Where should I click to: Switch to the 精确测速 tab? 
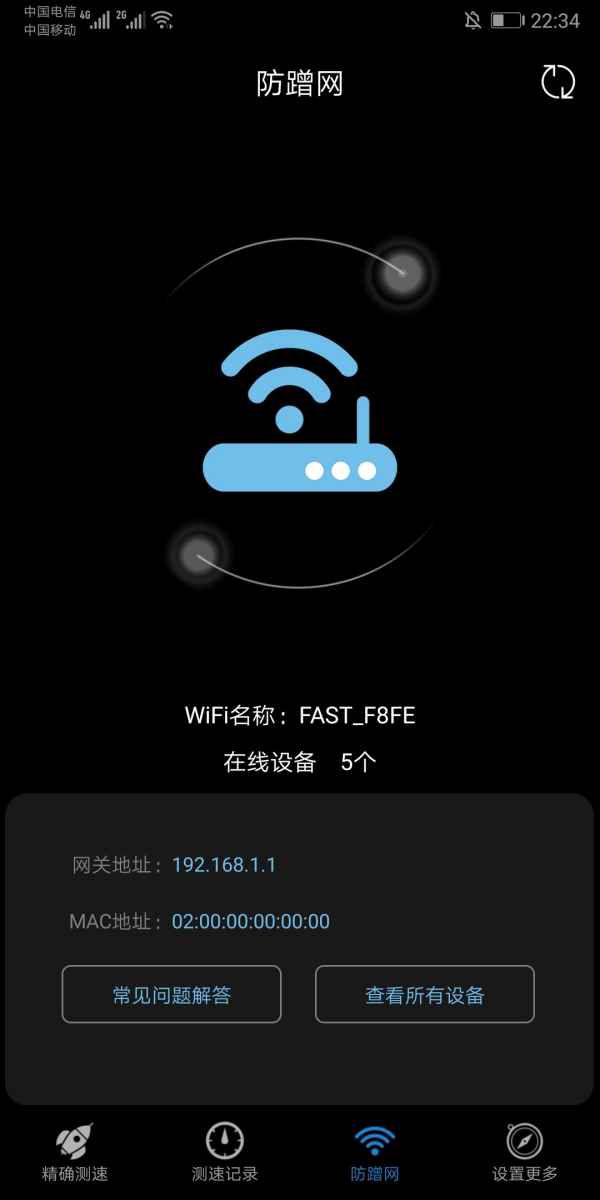tap(75, 1152)
